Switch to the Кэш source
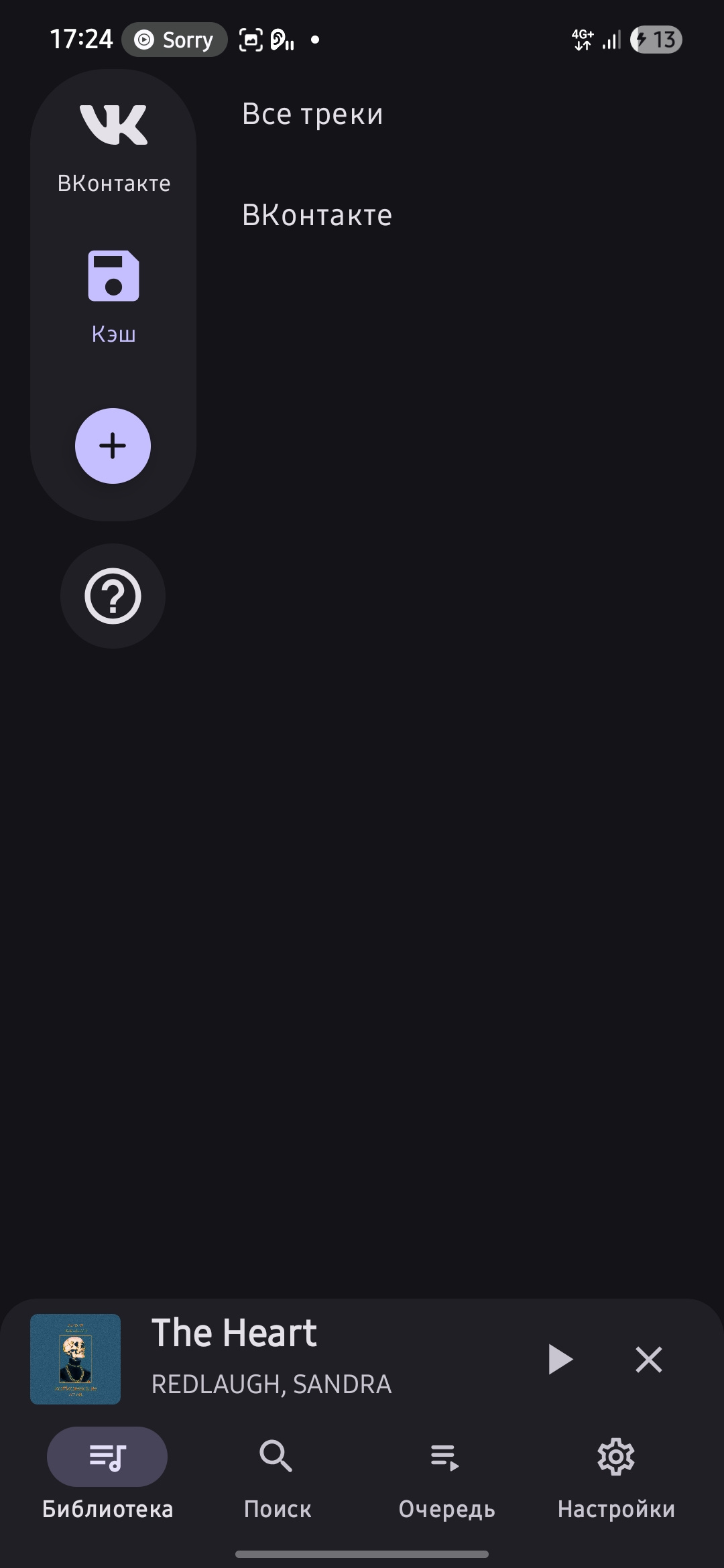Screen dimensions: 724x1568 (x=113, y=296)
